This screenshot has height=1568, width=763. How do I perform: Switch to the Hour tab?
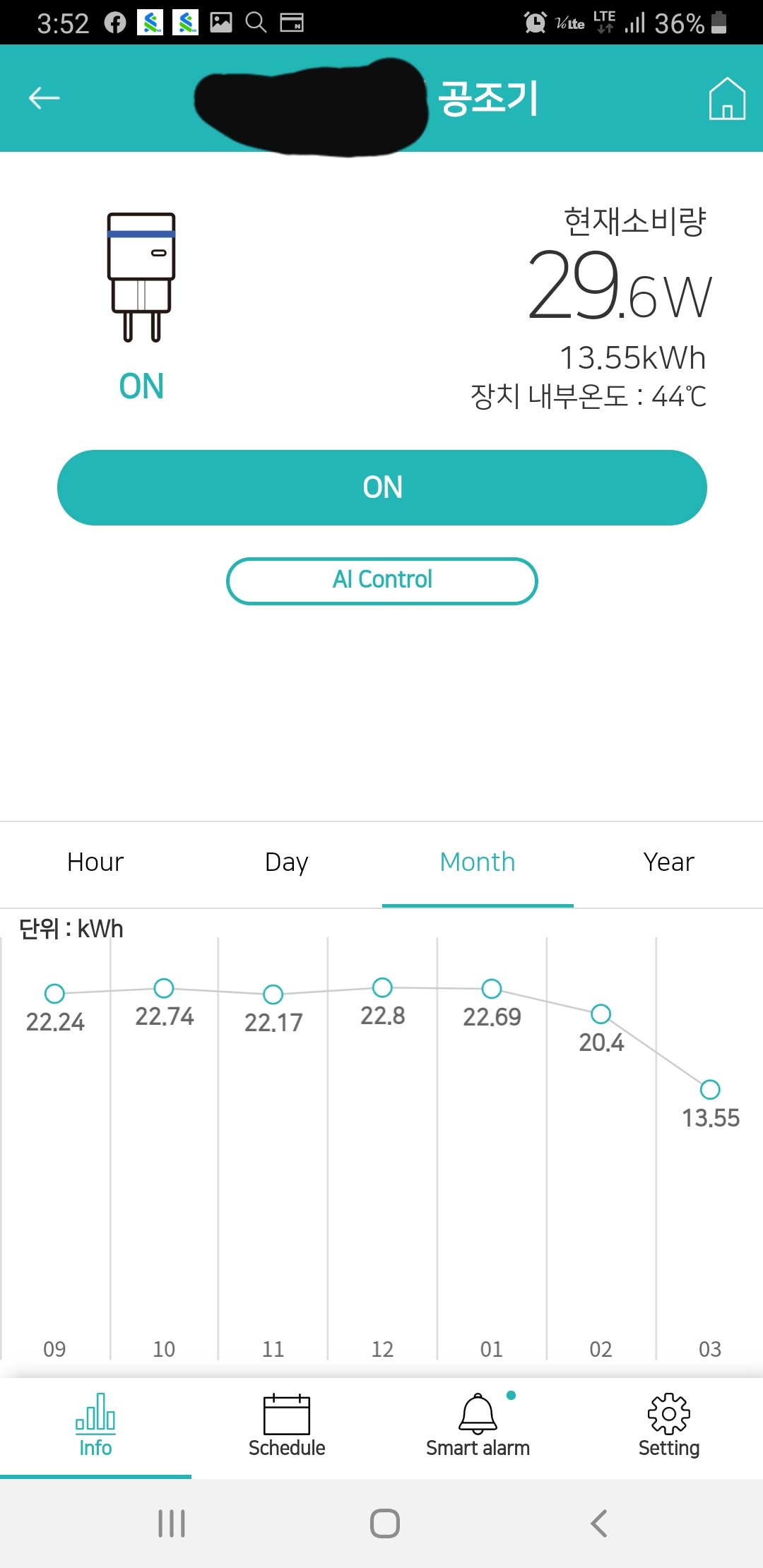pyautogui.click(x=95, y=862)
